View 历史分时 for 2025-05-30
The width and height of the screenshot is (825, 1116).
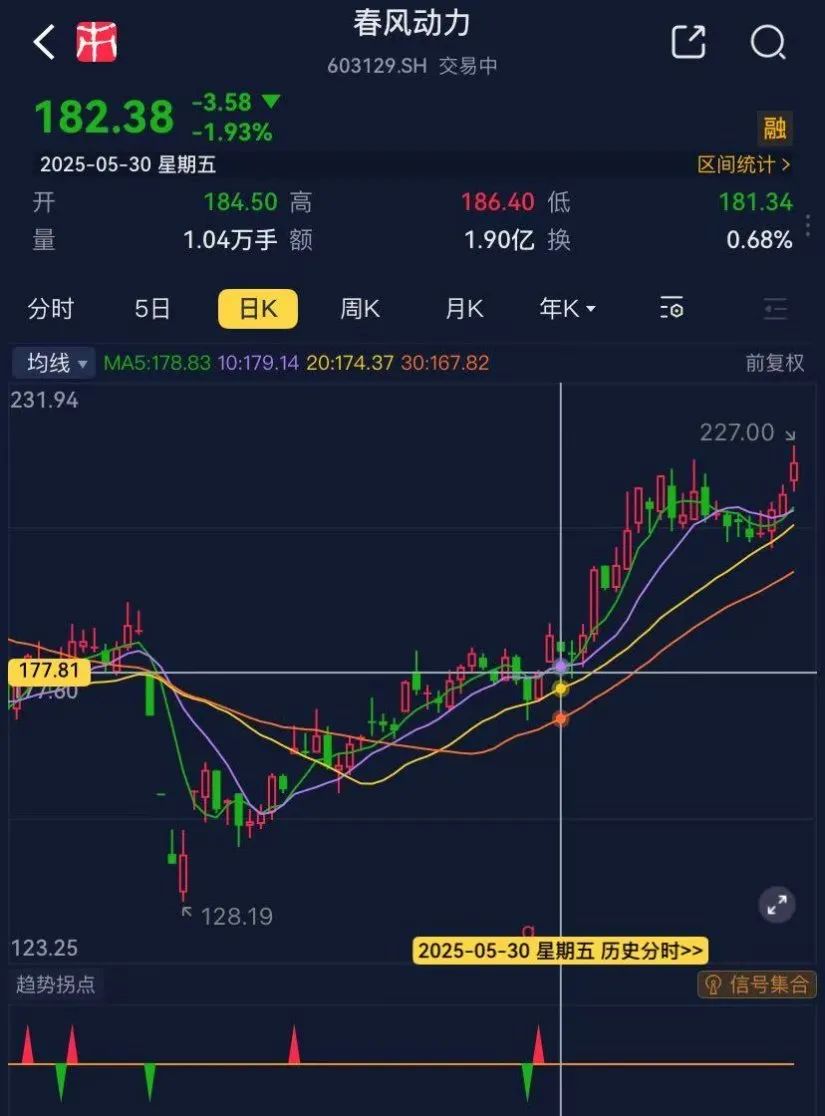(x=560, y=950)
